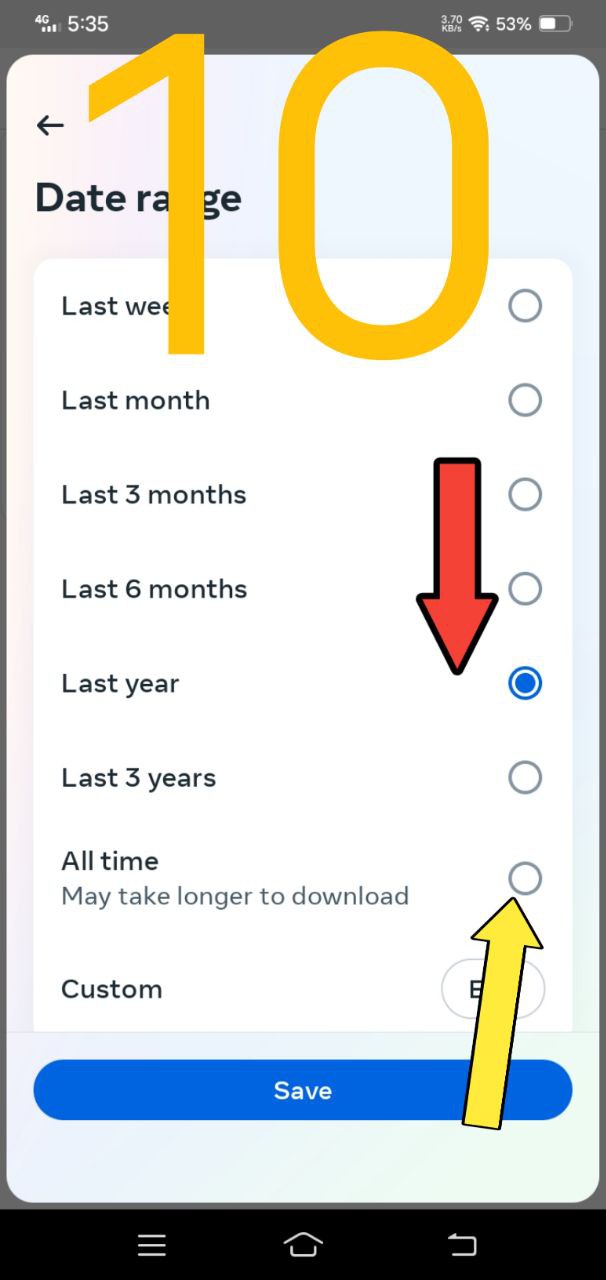Image resolution: width=606 pixels, height=1280 pixels.
Task: Select All time date range
Action: click(524, 878)
